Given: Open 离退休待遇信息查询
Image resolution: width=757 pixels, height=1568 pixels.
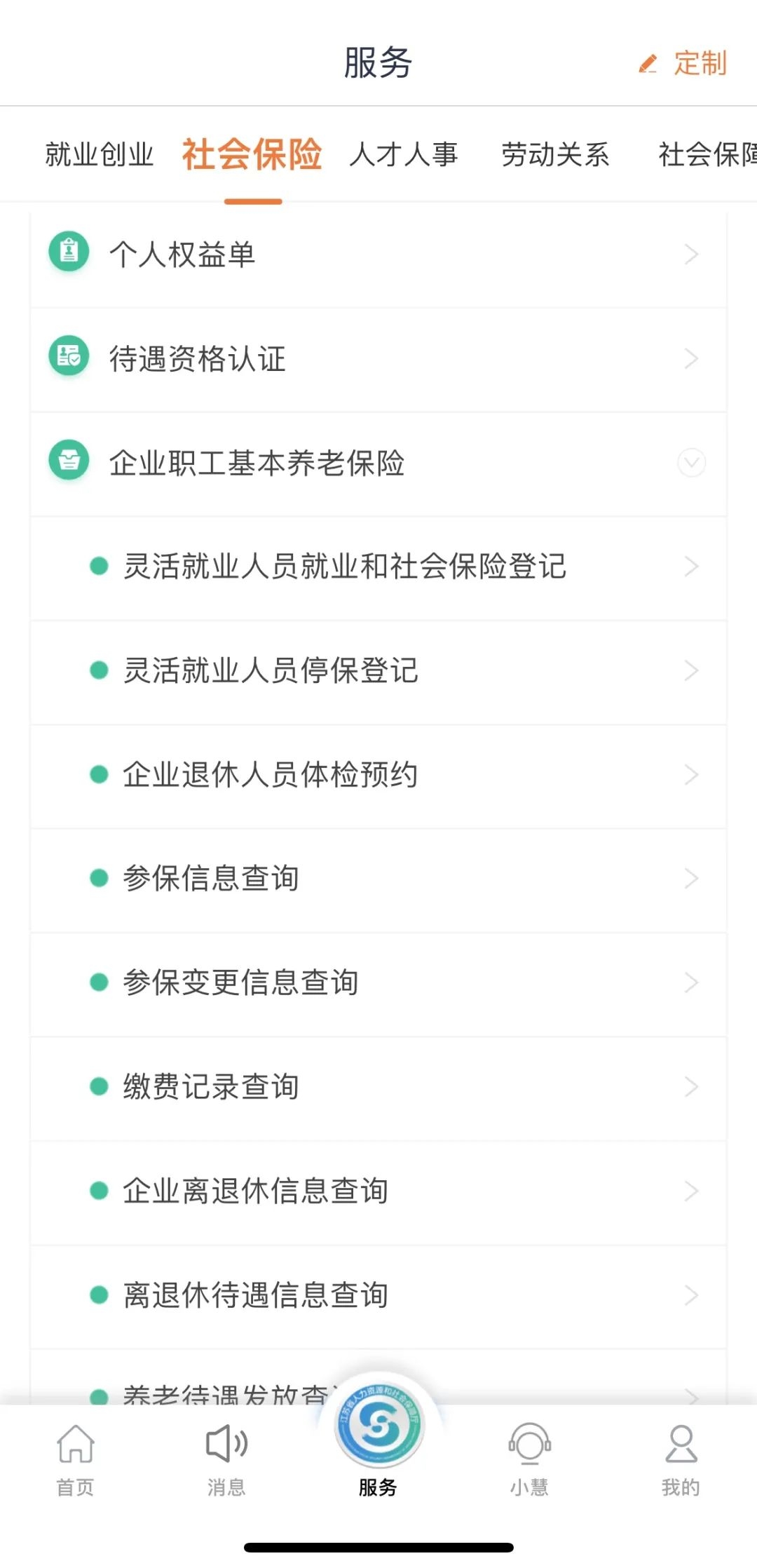Looking at the screenshot, I should [x=378, y=1295].
